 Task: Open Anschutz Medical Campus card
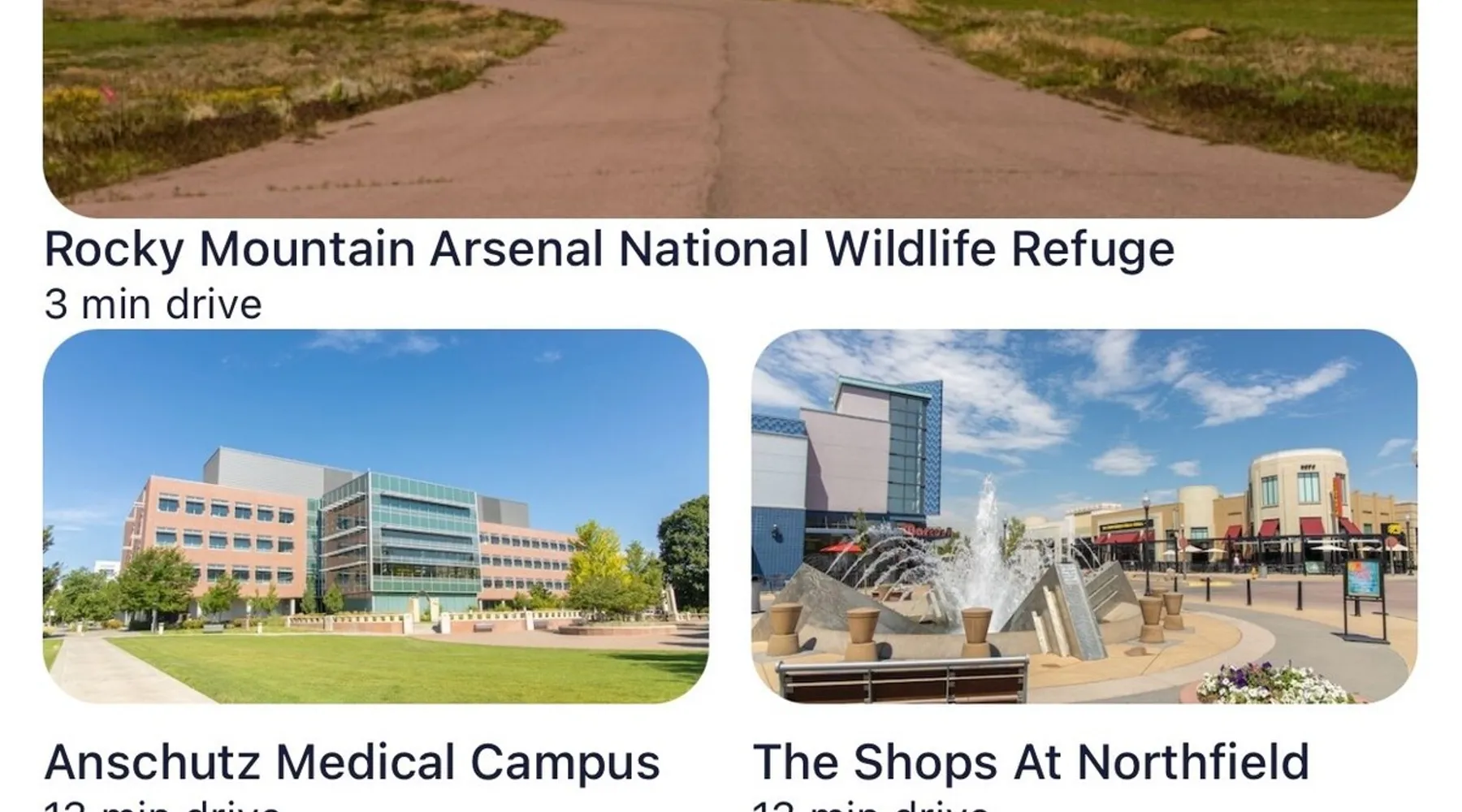375,516
